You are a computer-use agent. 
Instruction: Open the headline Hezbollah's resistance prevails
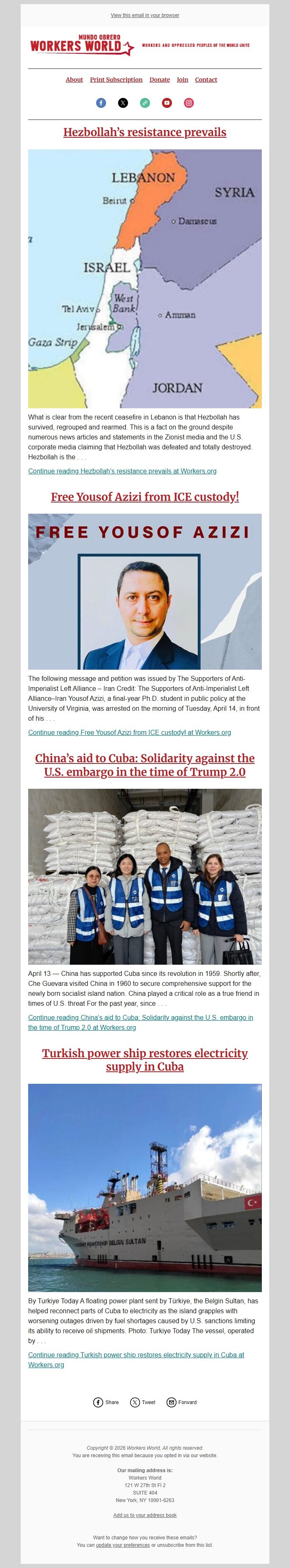point(145,132)
